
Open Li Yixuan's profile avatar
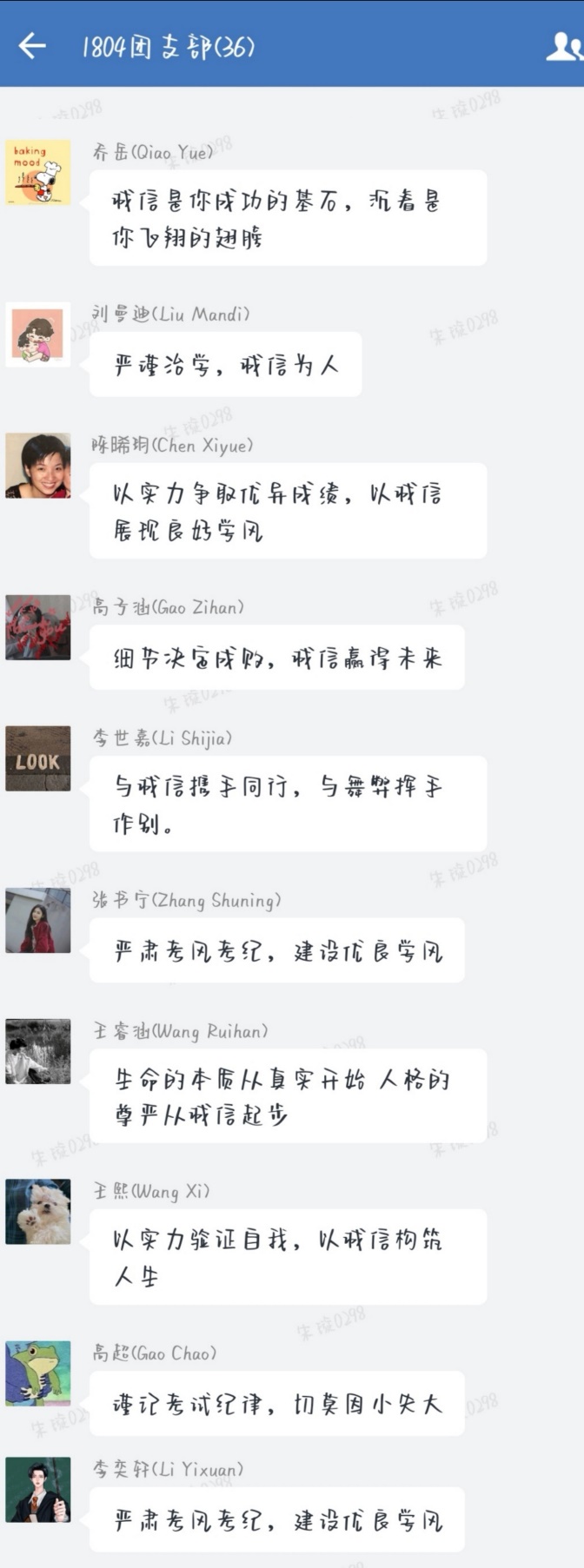point(38,1490)
